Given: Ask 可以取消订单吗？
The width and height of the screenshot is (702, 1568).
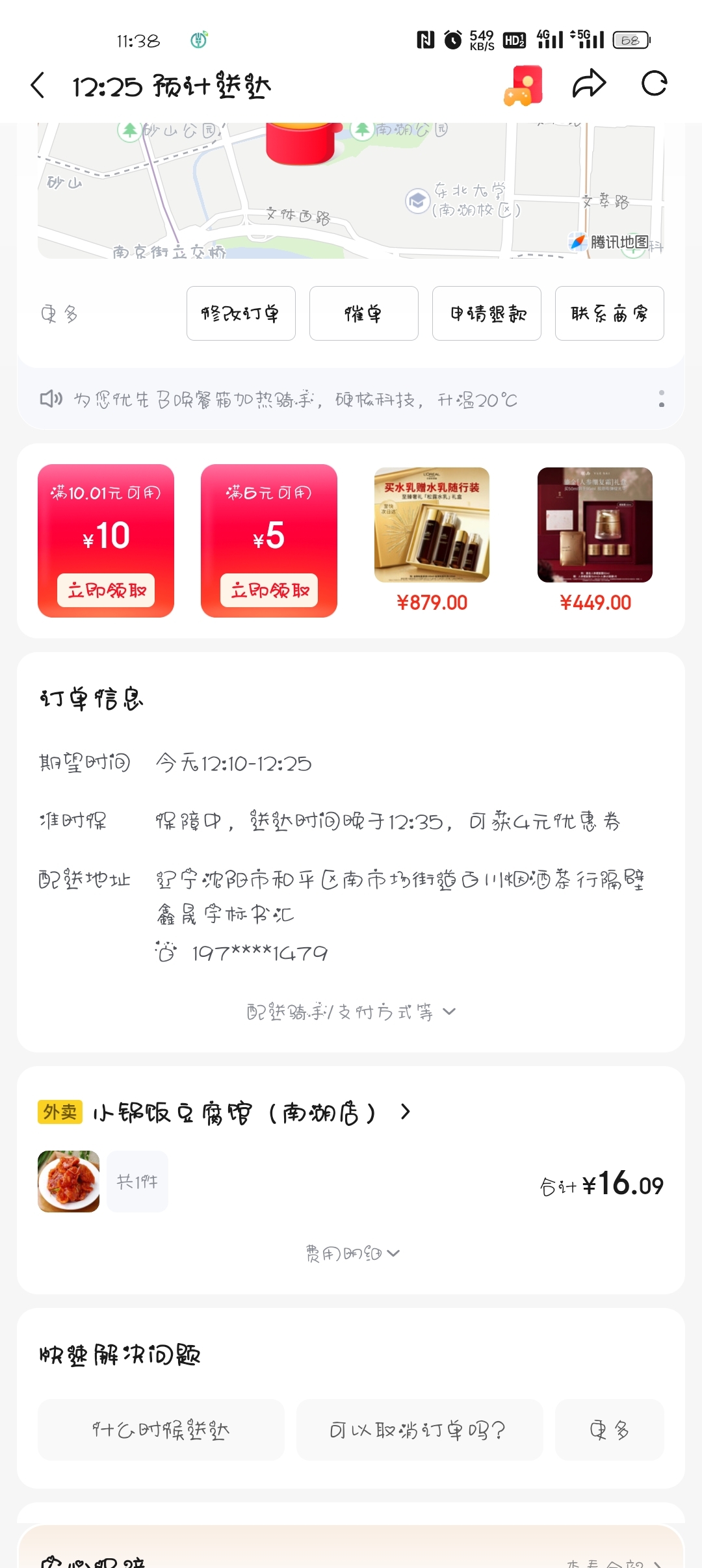Looking at the screenshot, I should tap(419, 1430).
